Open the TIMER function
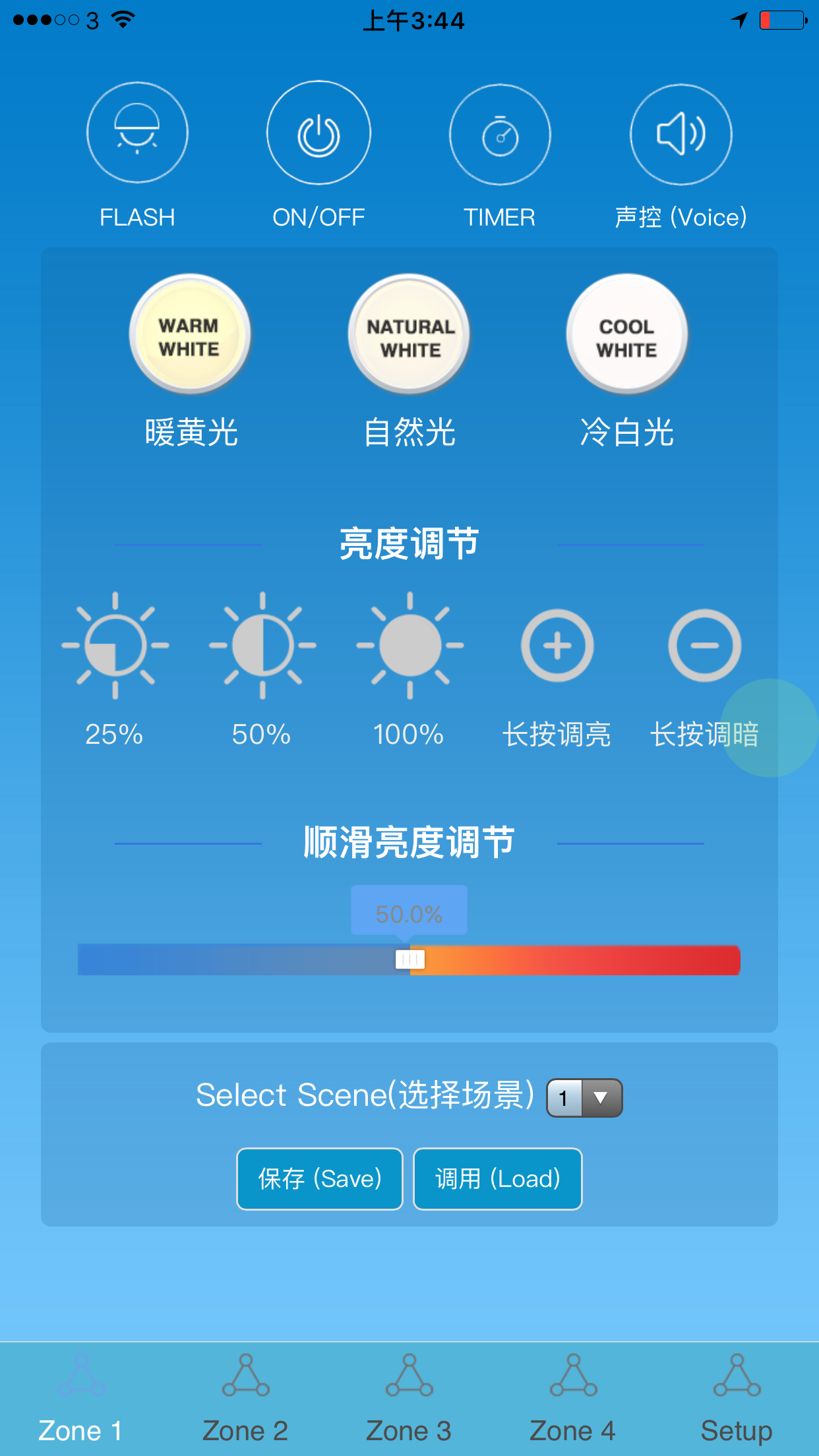This screenshot has width=819, height=1456. [499, 134]
